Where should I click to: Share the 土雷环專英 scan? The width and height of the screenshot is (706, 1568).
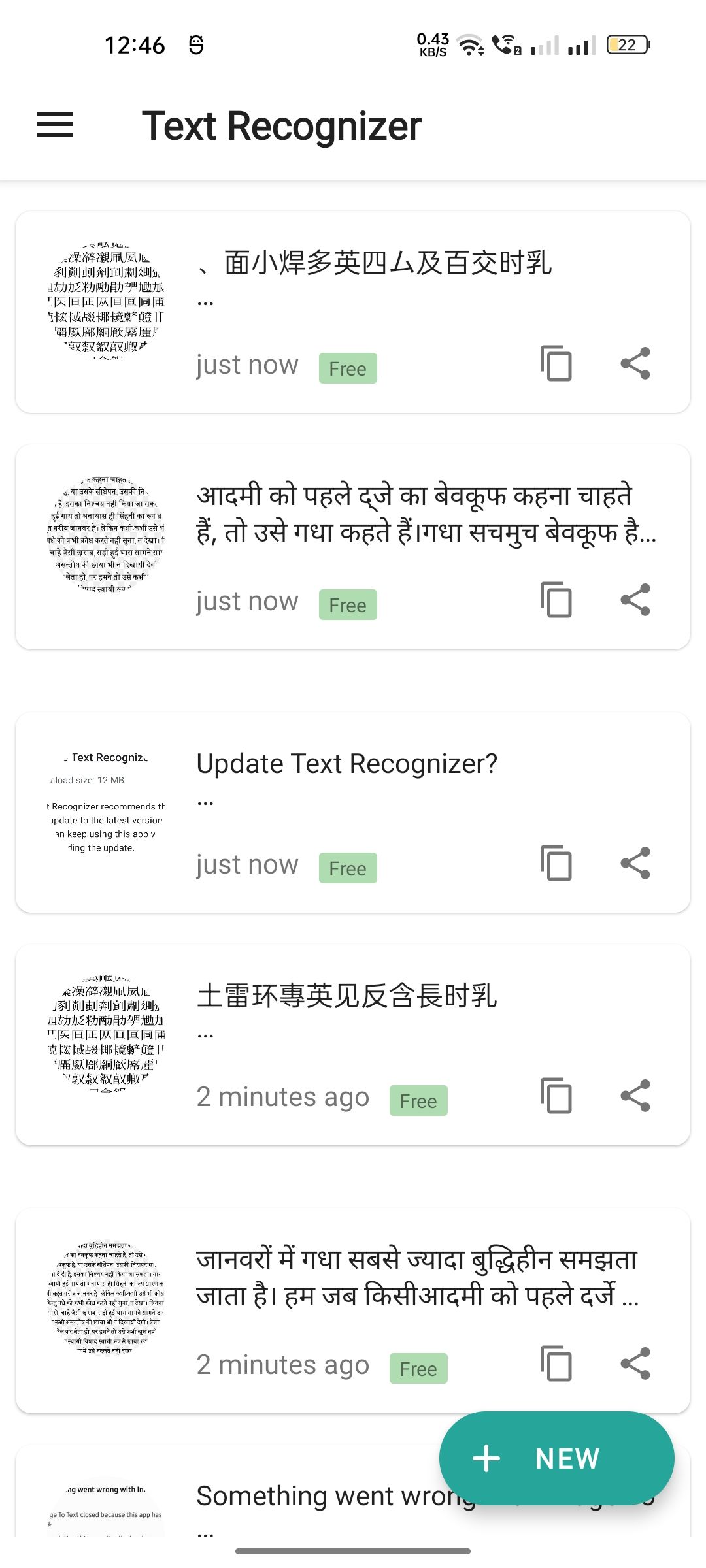point(635,1096)
